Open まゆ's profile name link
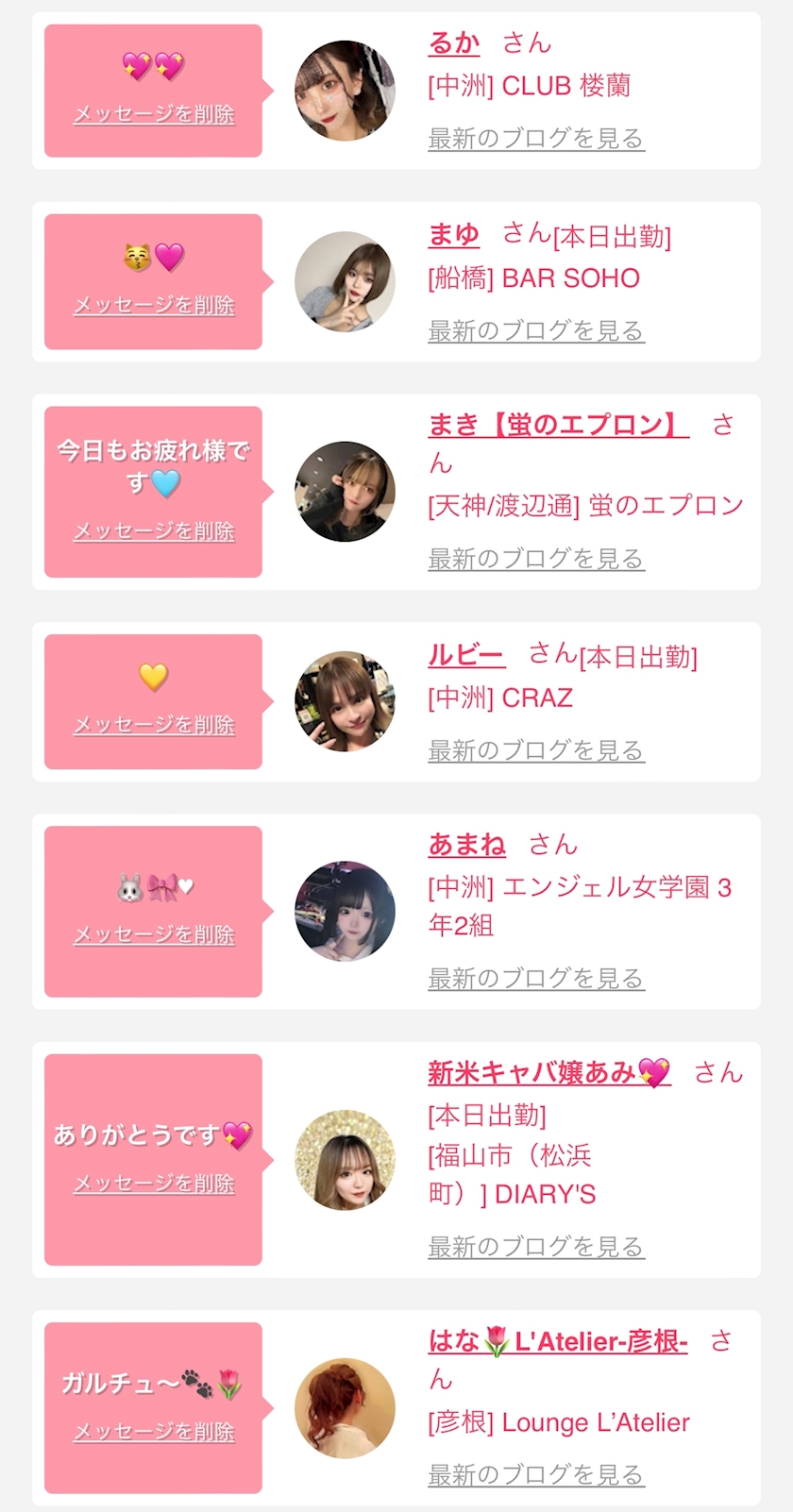Image resolution: width=793 pixels, height=1512 pixels. click(454, 234)
